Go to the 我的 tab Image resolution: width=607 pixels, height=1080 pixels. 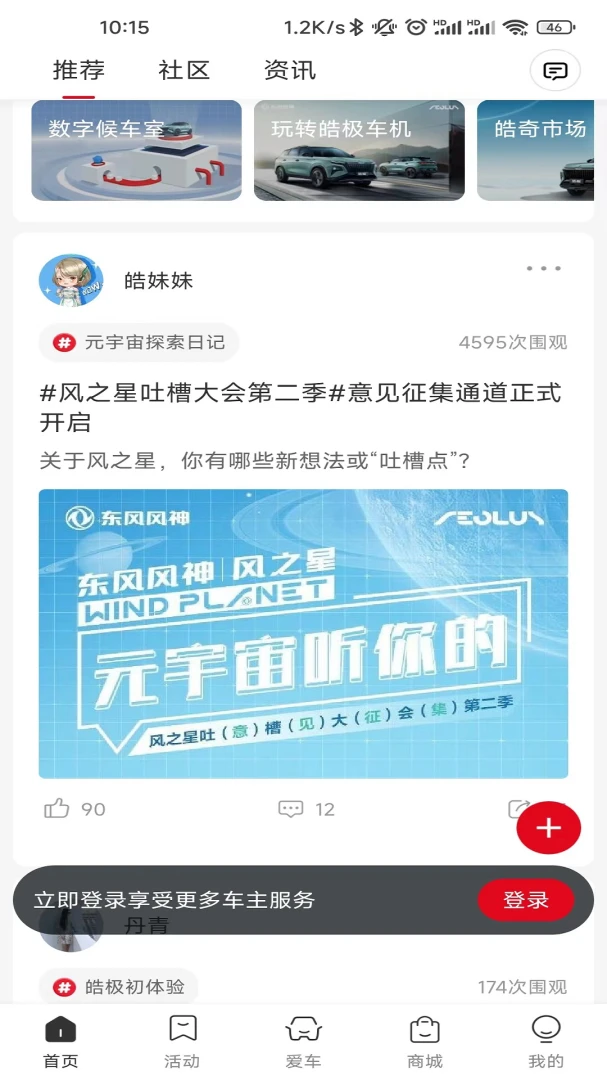click(546, 1040)
